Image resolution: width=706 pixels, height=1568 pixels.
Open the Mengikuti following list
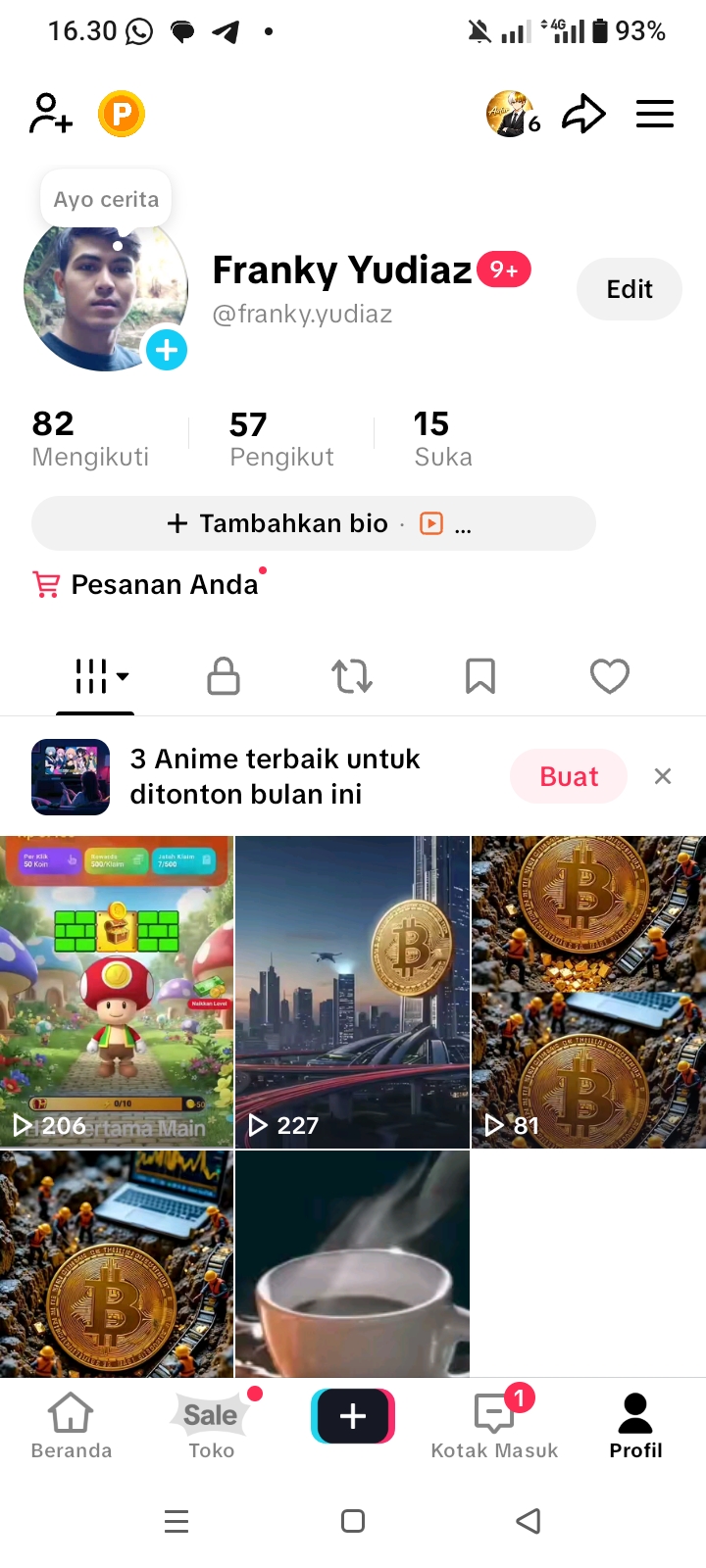pos(90,439)
